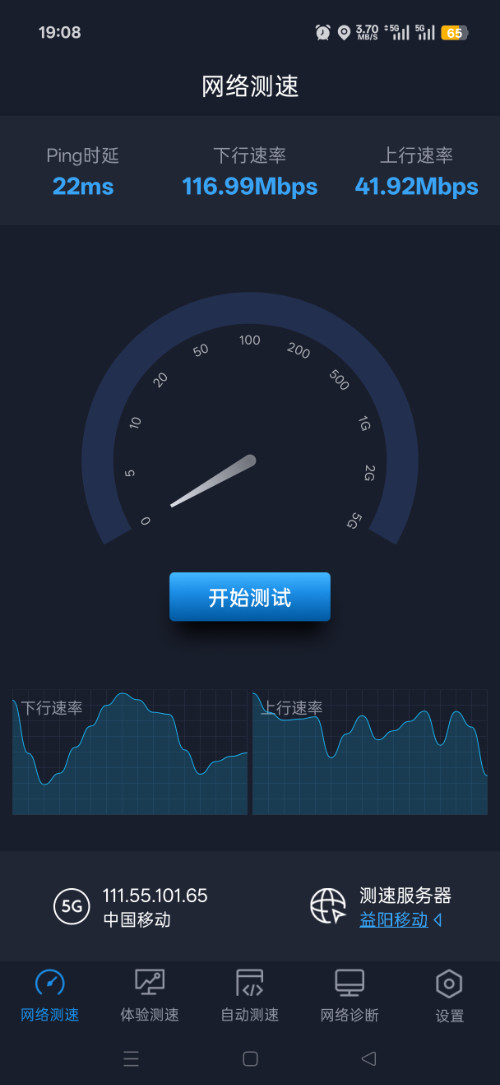Viewport: 500px width, 1085px height.
Task: Switch to the 体验测速 tab
Action: pos(149,996)
